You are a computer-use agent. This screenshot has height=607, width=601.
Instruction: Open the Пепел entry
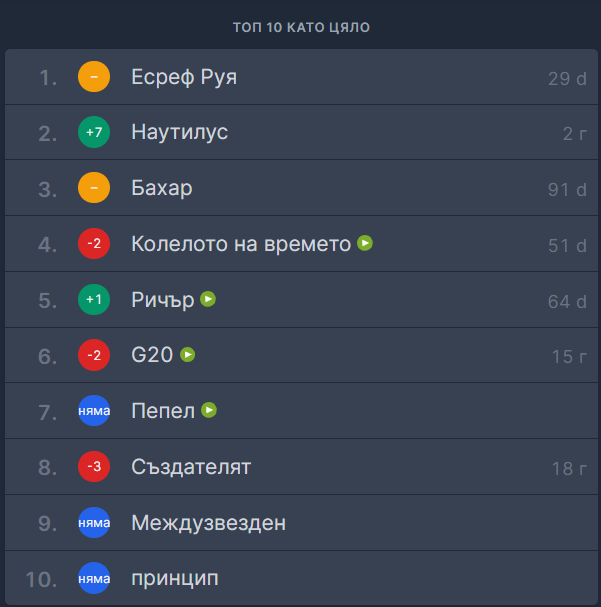[x=301, y=411]
